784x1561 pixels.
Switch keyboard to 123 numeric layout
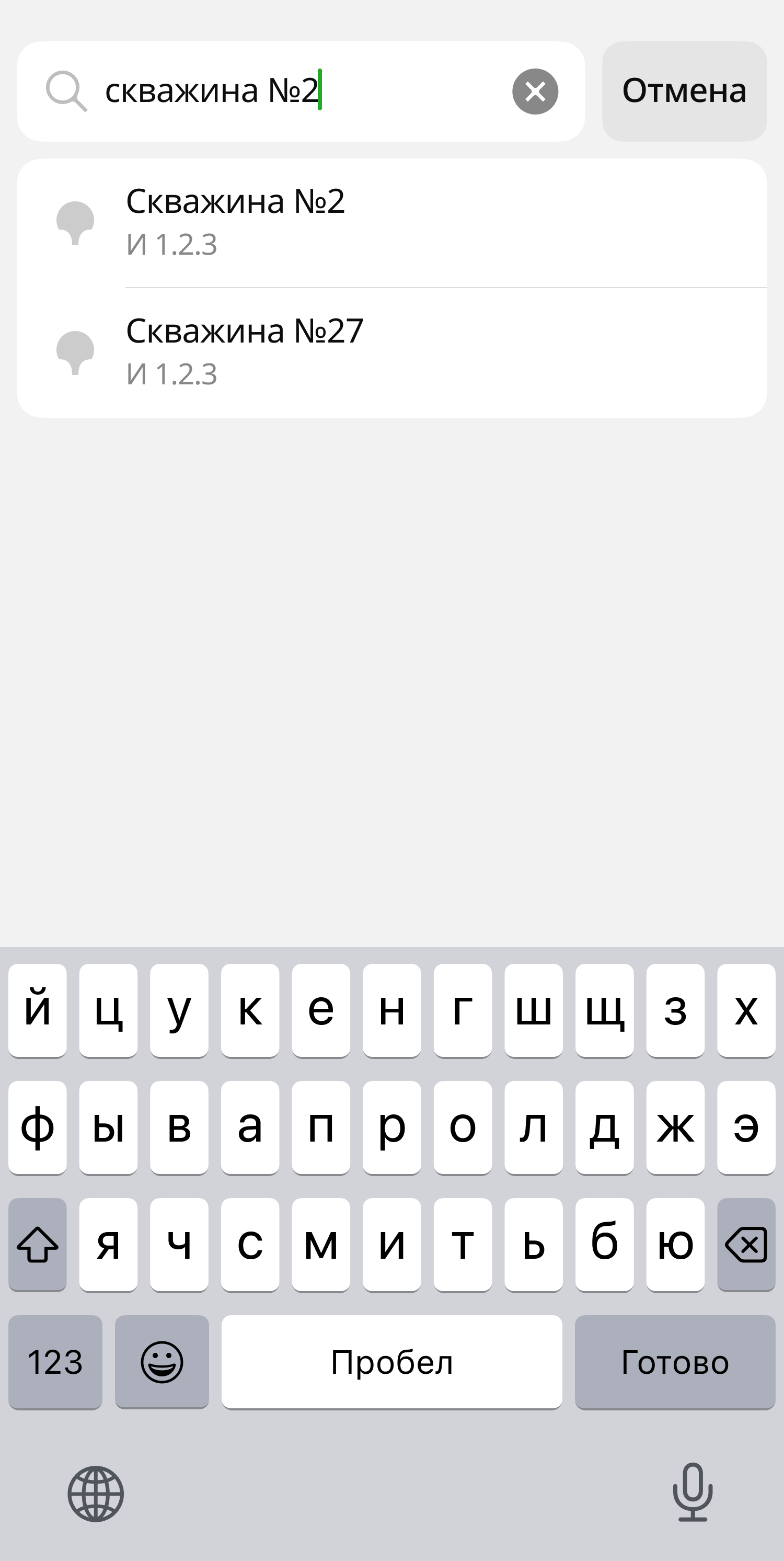click(x=55, y=1362)
